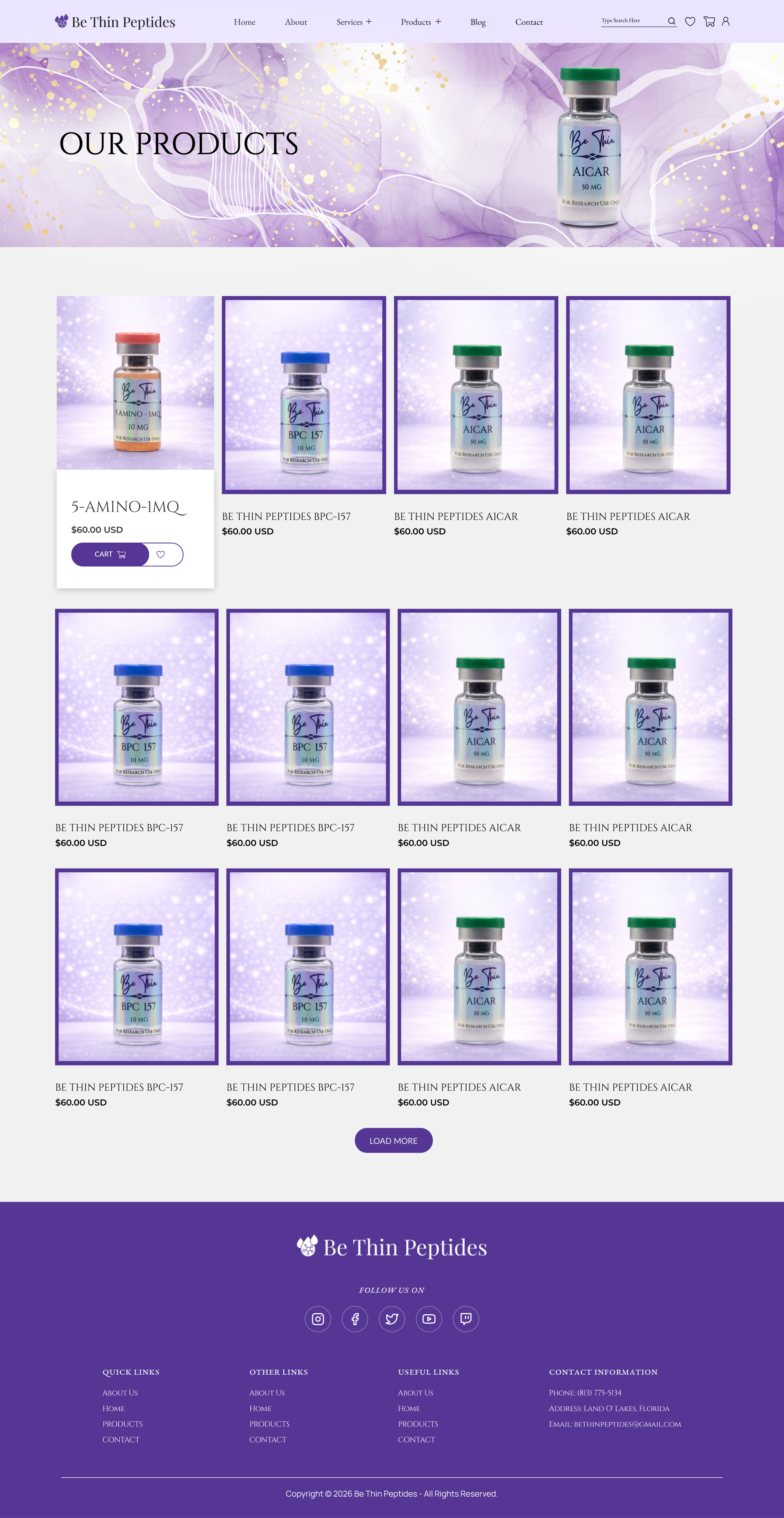The image size is (784, 1518).
Task: Focus the Type Search Here field
Action: (631, 21)
